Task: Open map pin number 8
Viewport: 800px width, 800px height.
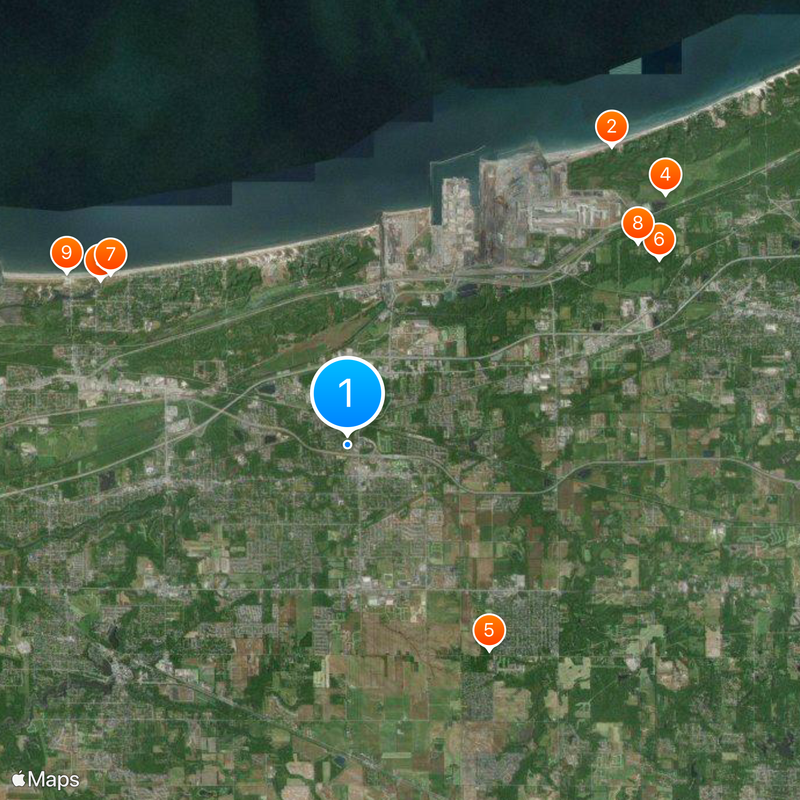Action: (x=637, y=223)
